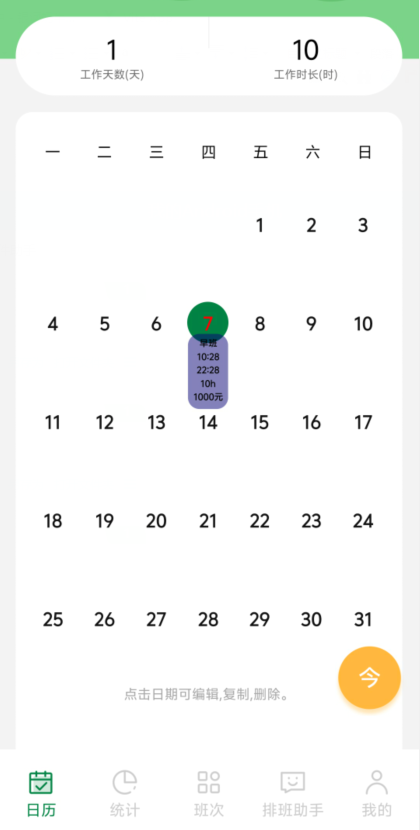420x830 pixels.
Task: Open the 我的 profile tab
Action: (x=377, y=793)
